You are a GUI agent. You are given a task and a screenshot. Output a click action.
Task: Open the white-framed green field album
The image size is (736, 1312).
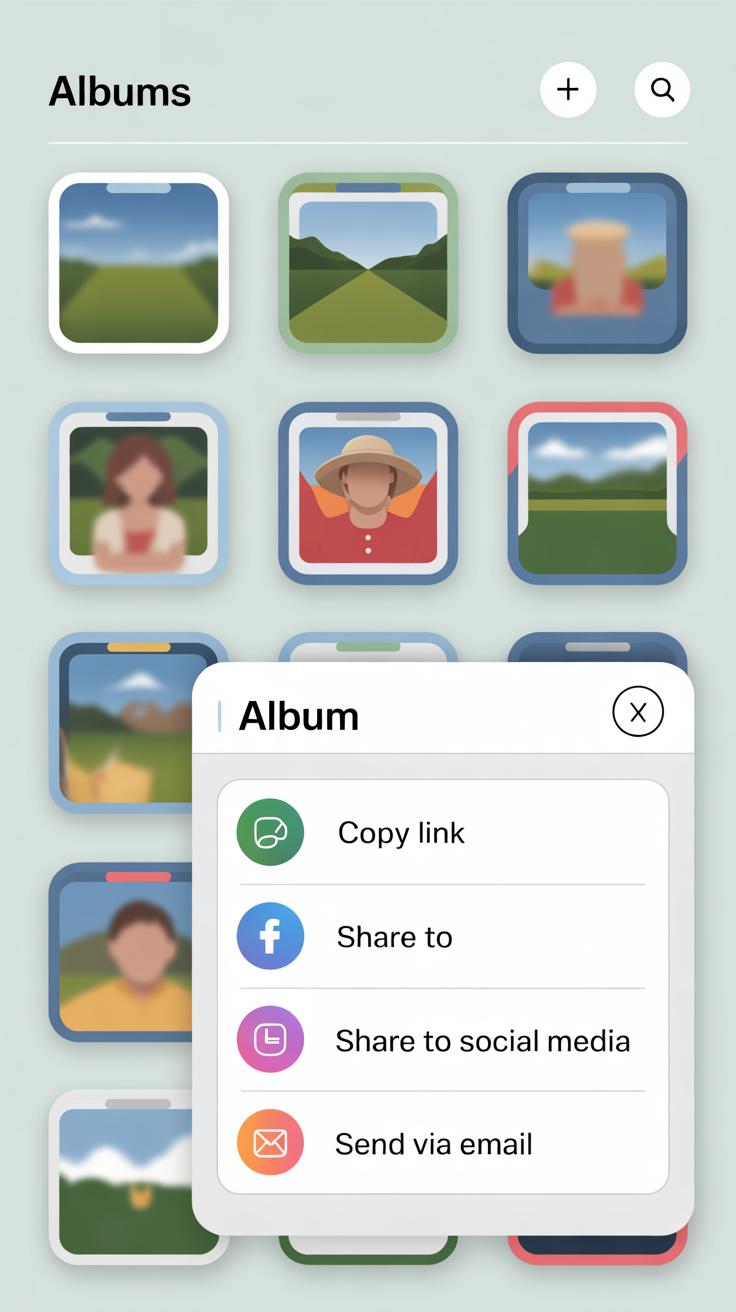[138, 263]
